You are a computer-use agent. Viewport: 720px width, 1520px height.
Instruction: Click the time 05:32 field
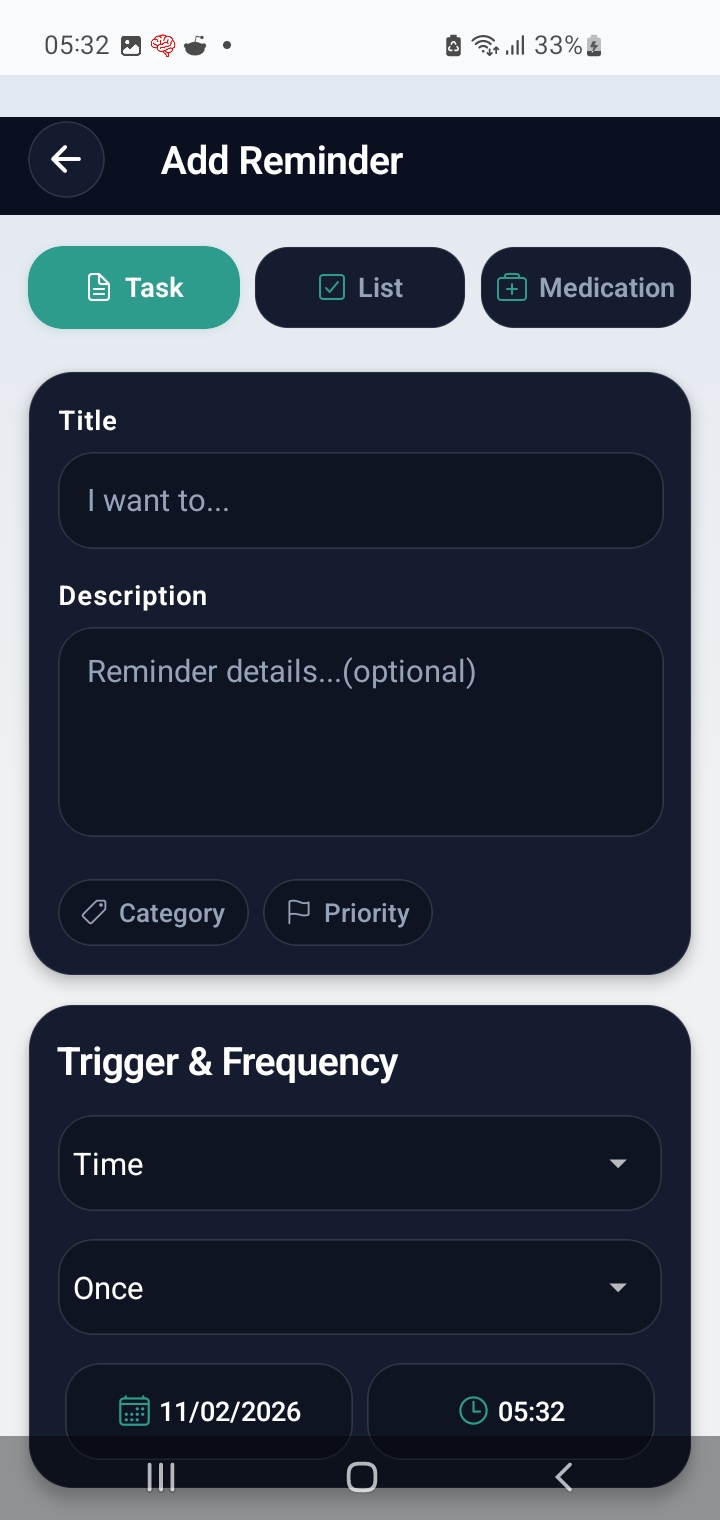pyautogui.click(x=511, y=1411)
